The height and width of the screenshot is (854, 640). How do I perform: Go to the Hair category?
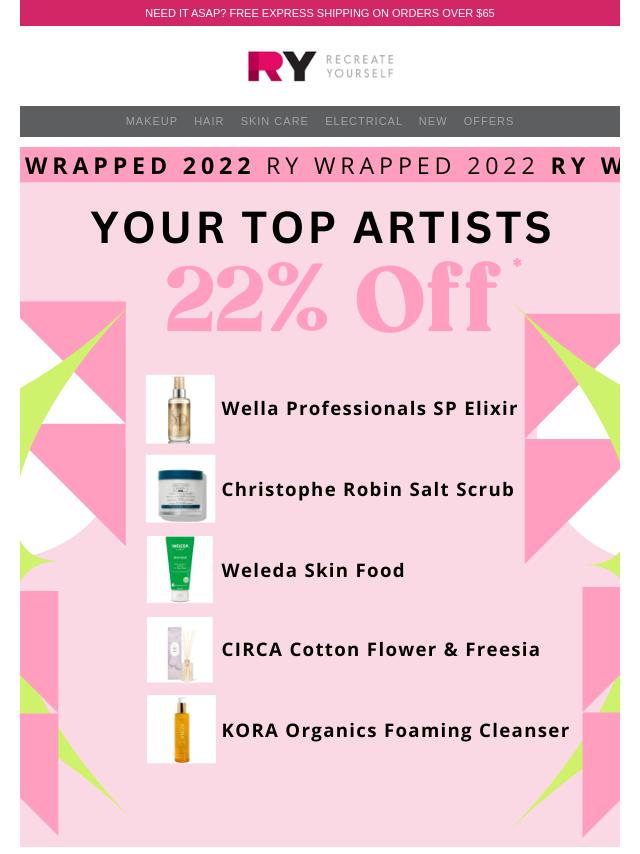tap(209, 121)
